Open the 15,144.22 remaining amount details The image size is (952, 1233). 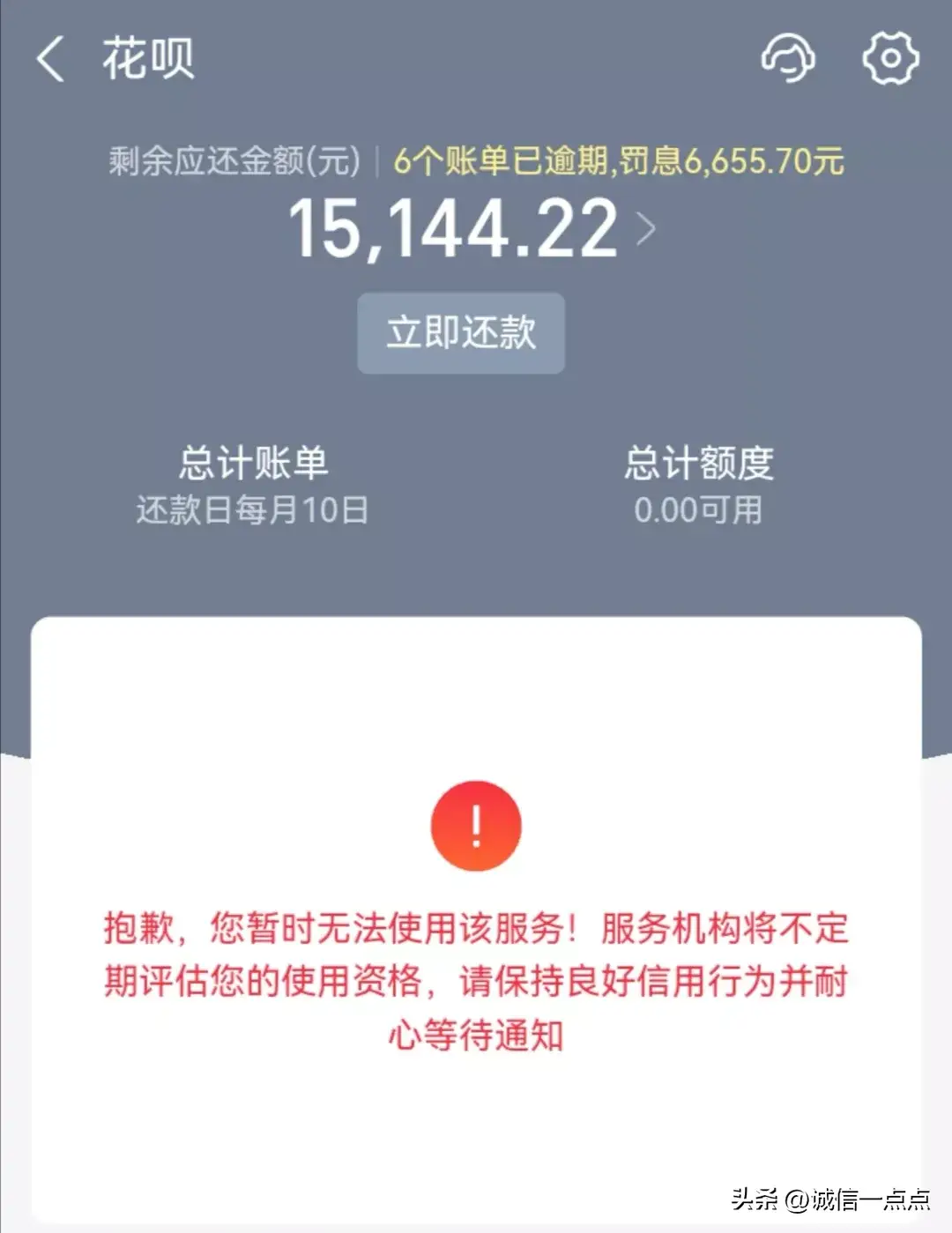coord(472,229)
